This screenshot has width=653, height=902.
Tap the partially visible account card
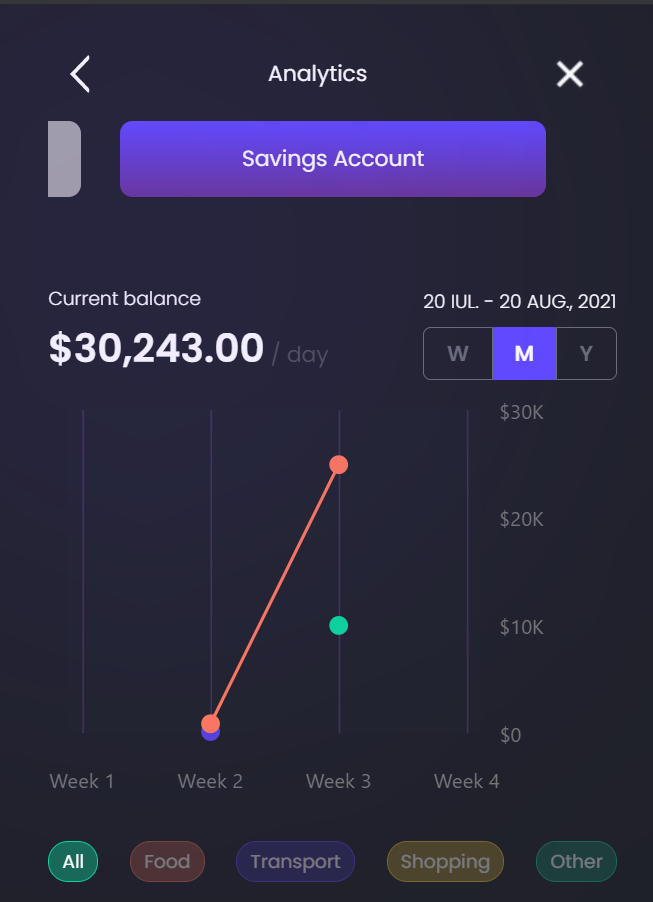pos(64,159)
